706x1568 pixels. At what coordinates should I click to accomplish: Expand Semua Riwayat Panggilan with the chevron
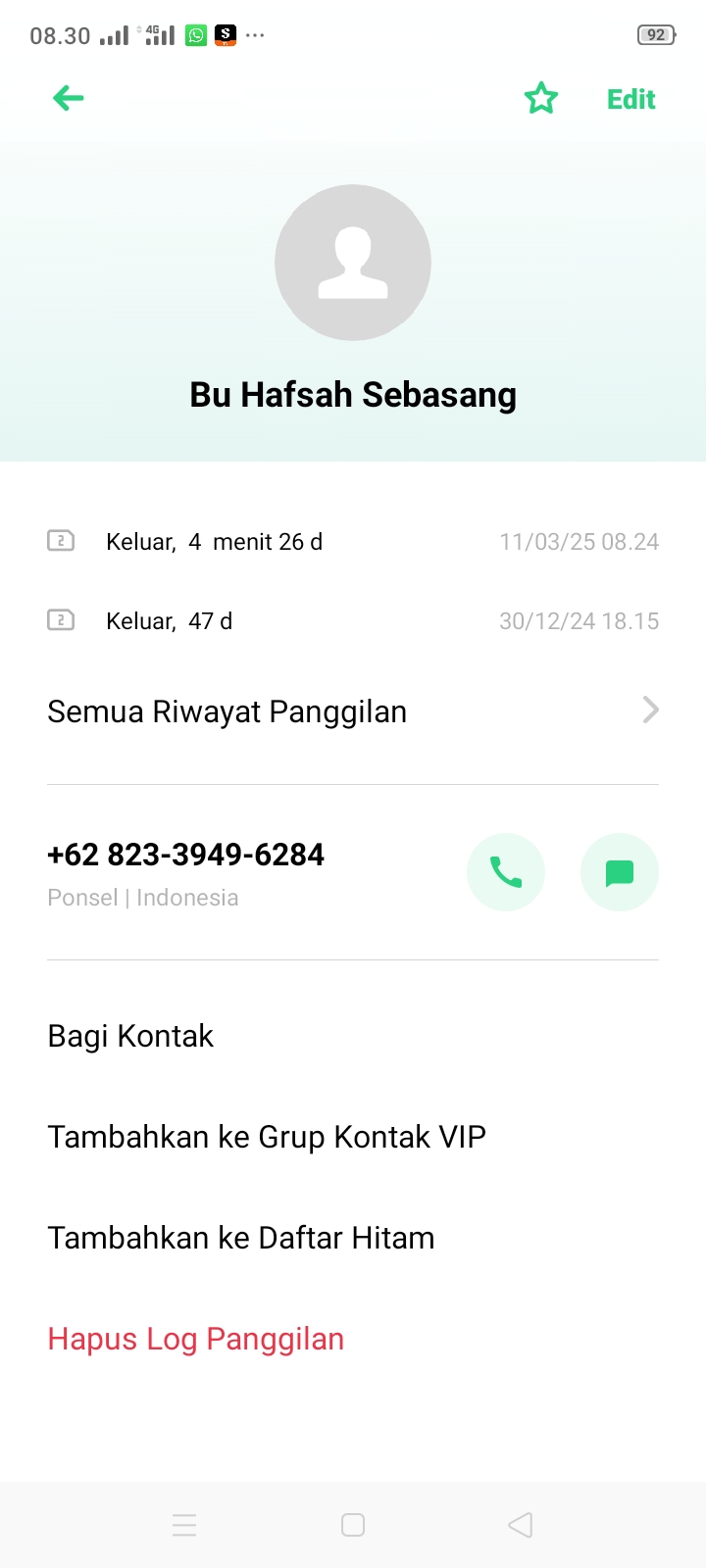[x=649, y=710]
